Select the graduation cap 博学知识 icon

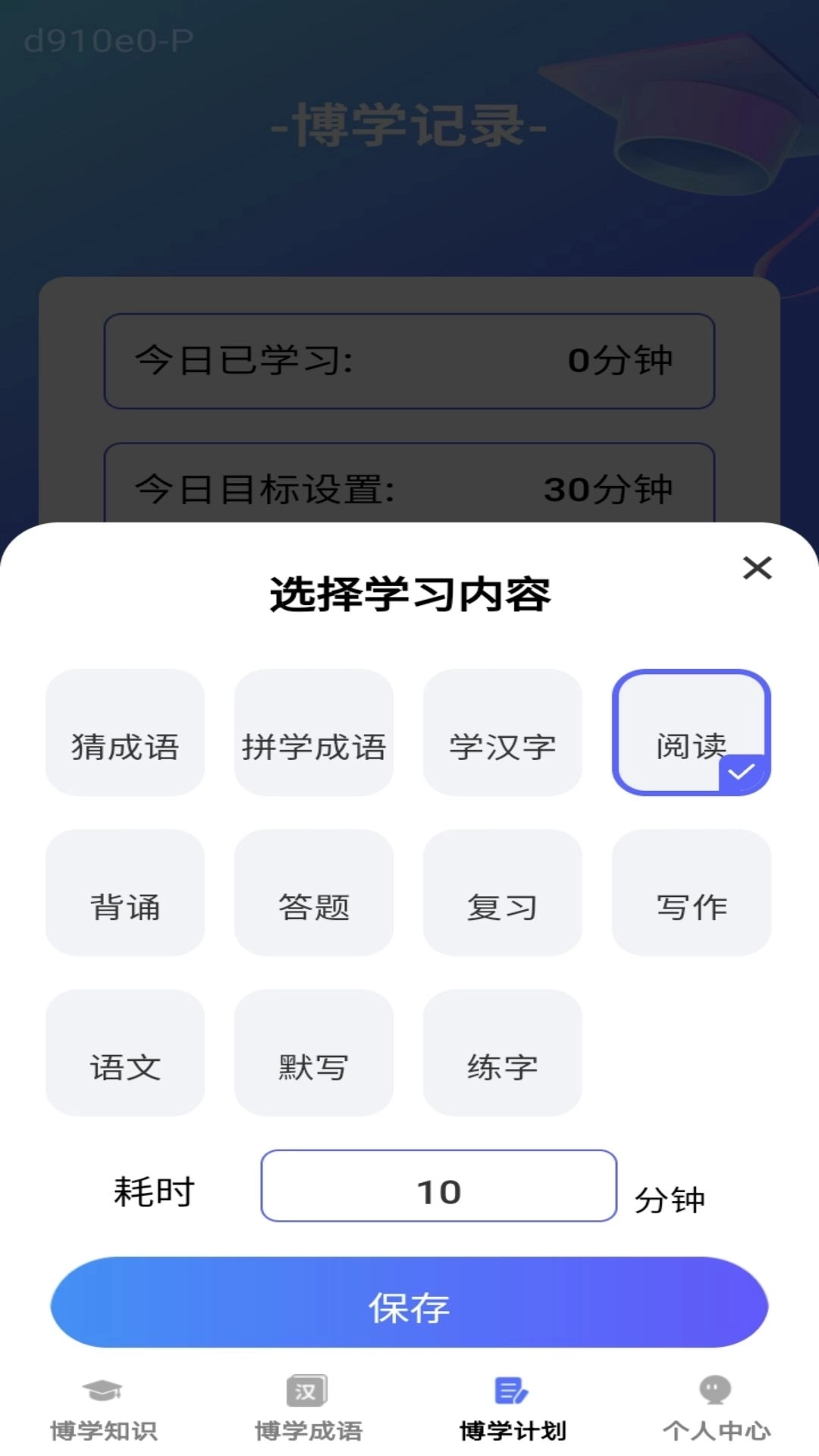[x=102, y=1389]
